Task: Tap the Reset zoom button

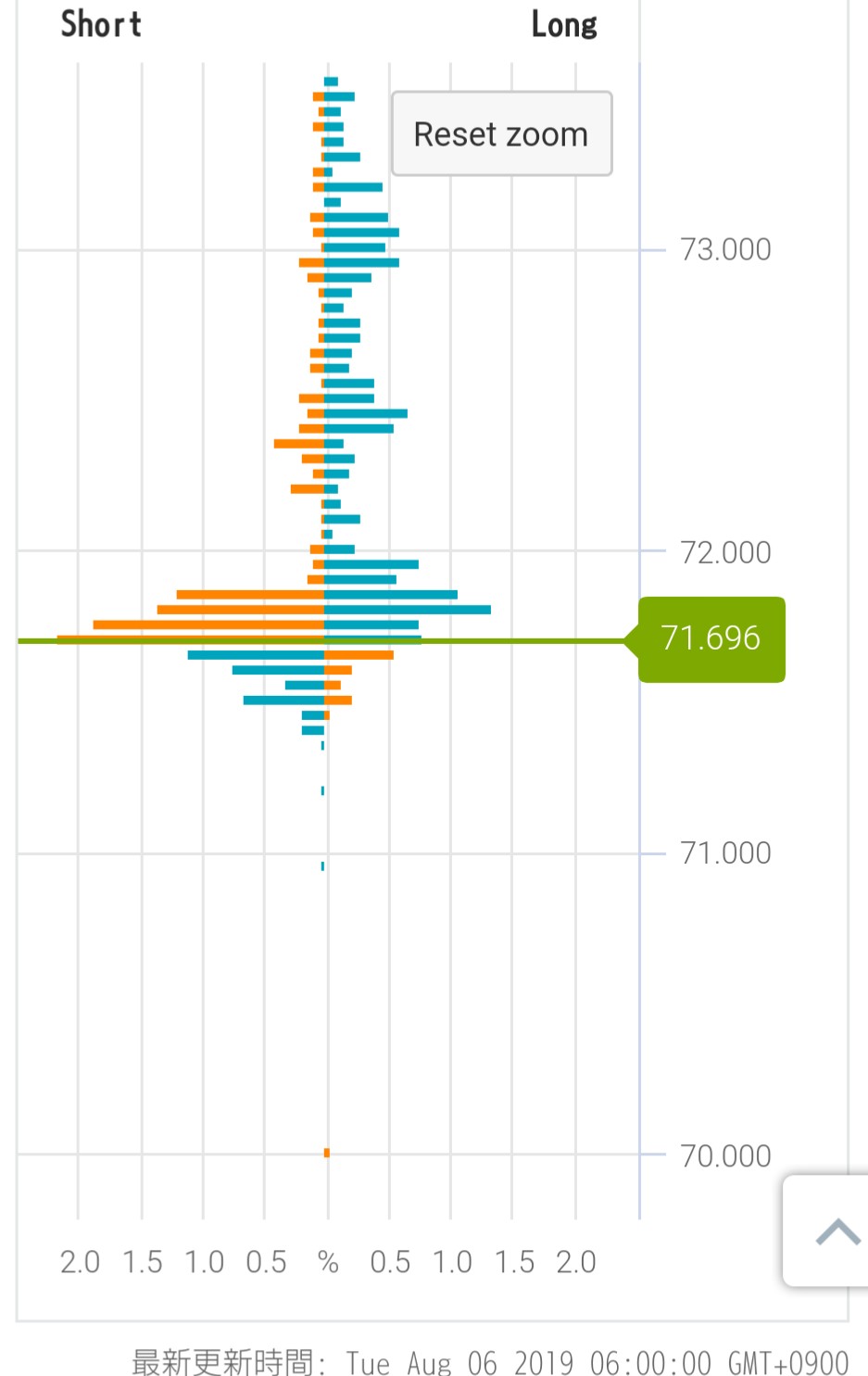Action: [501, 133]
